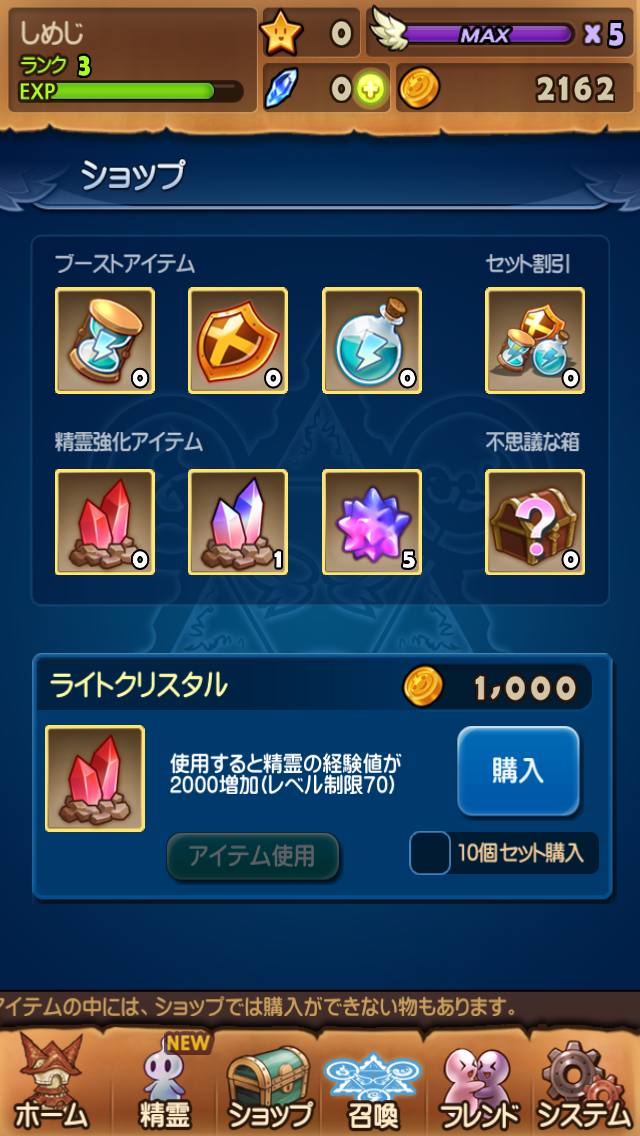The image size is (640, 1136).
Task: Select the blue-purple crystal item
Action: click(238, 522)
